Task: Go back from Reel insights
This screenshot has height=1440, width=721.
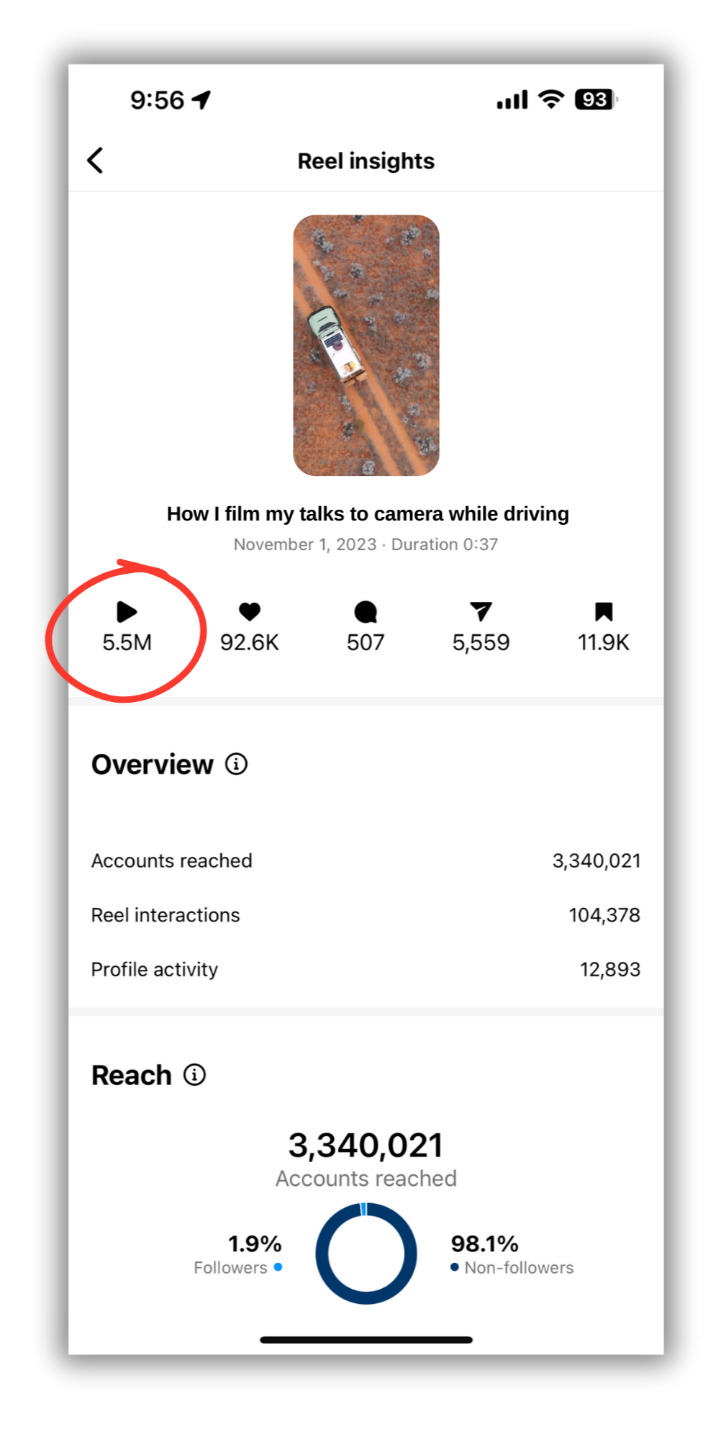Action: tap(95, 161)
